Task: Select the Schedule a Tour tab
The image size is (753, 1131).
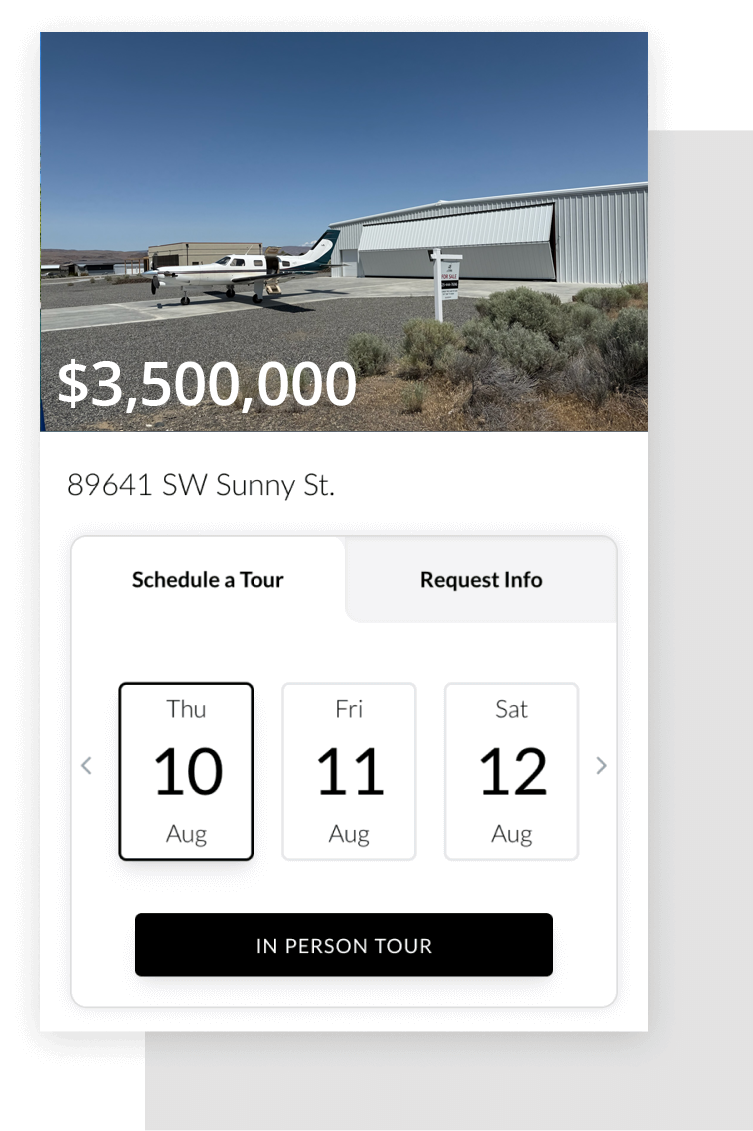Action: tap(208, 580)
